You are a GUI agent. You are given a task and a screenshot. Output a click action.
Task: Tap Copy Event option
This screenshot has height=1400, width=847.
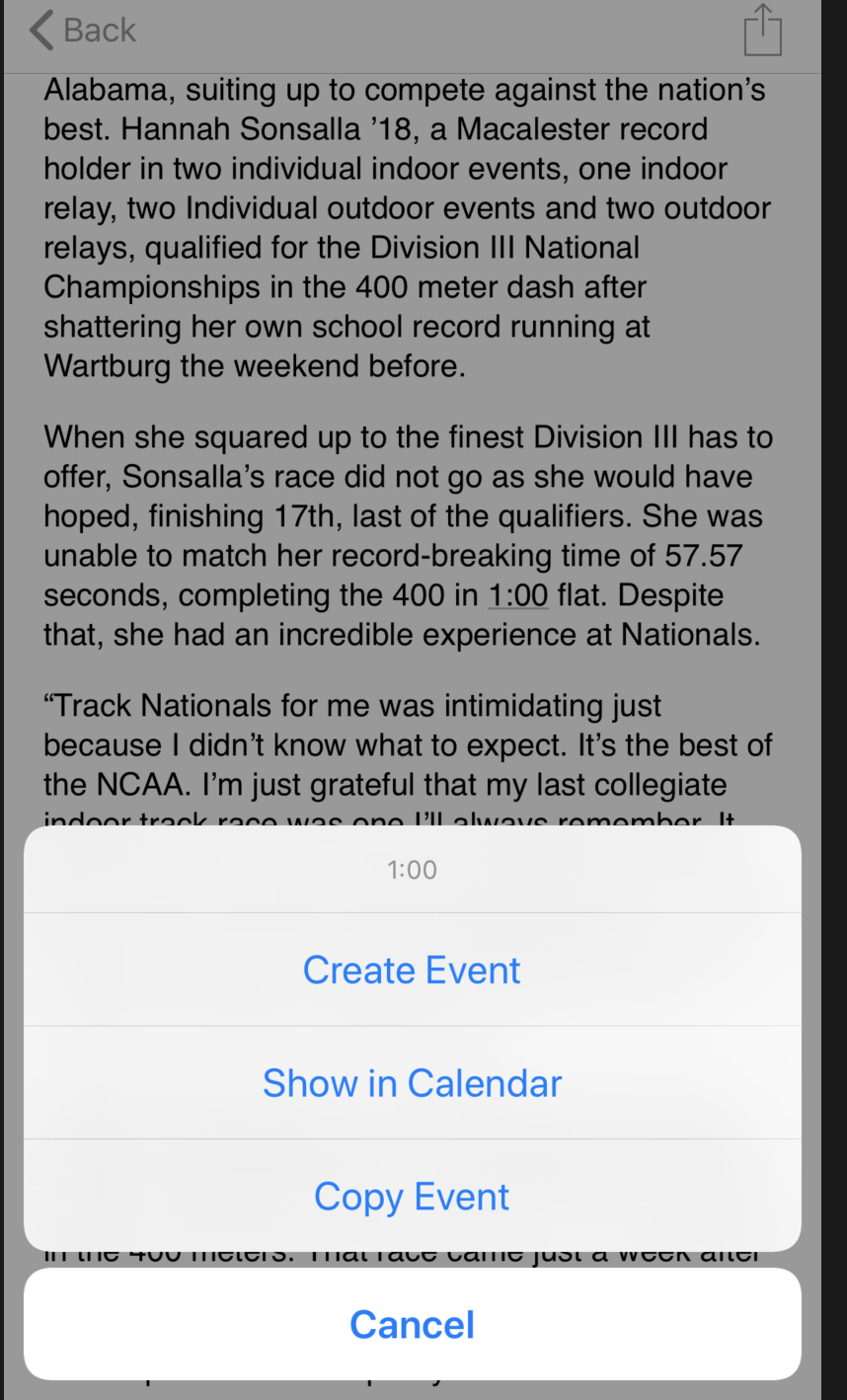click(x=412, y=1197)
